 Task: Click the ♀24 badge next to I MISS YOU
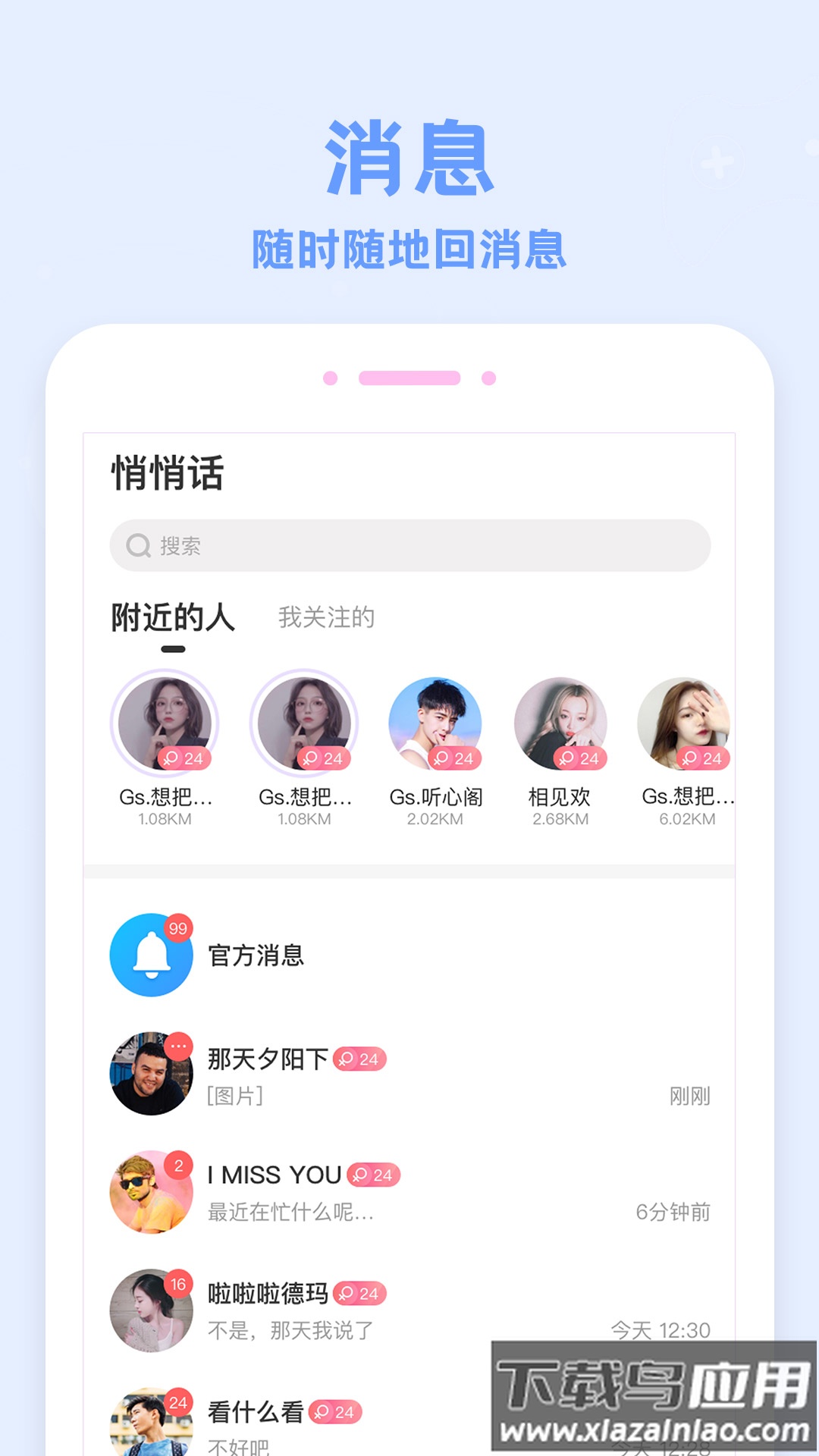pyautogui.click(x=372, y=1175)
